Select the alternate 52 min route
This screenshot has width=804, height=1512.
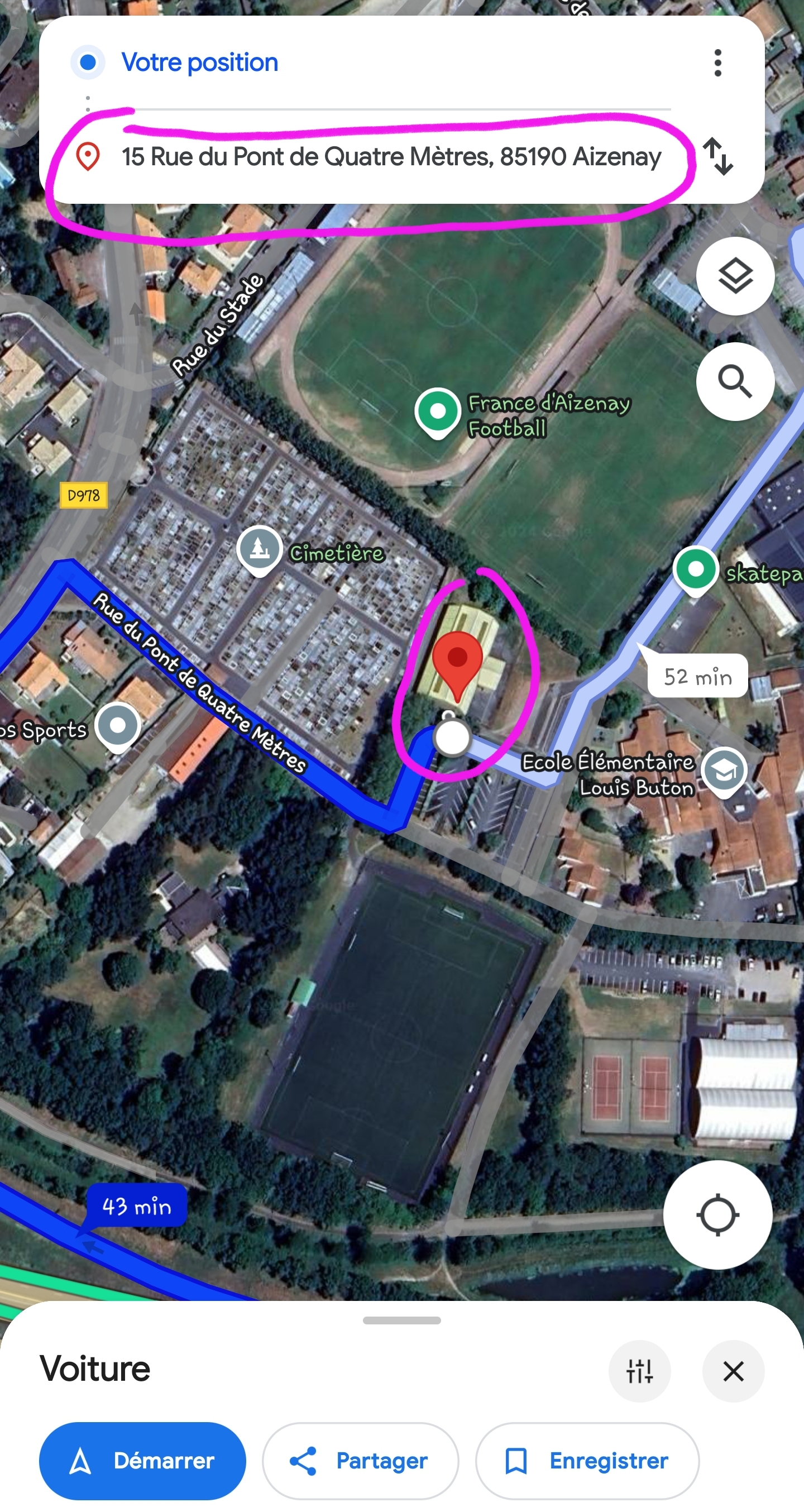pos(697,676)
